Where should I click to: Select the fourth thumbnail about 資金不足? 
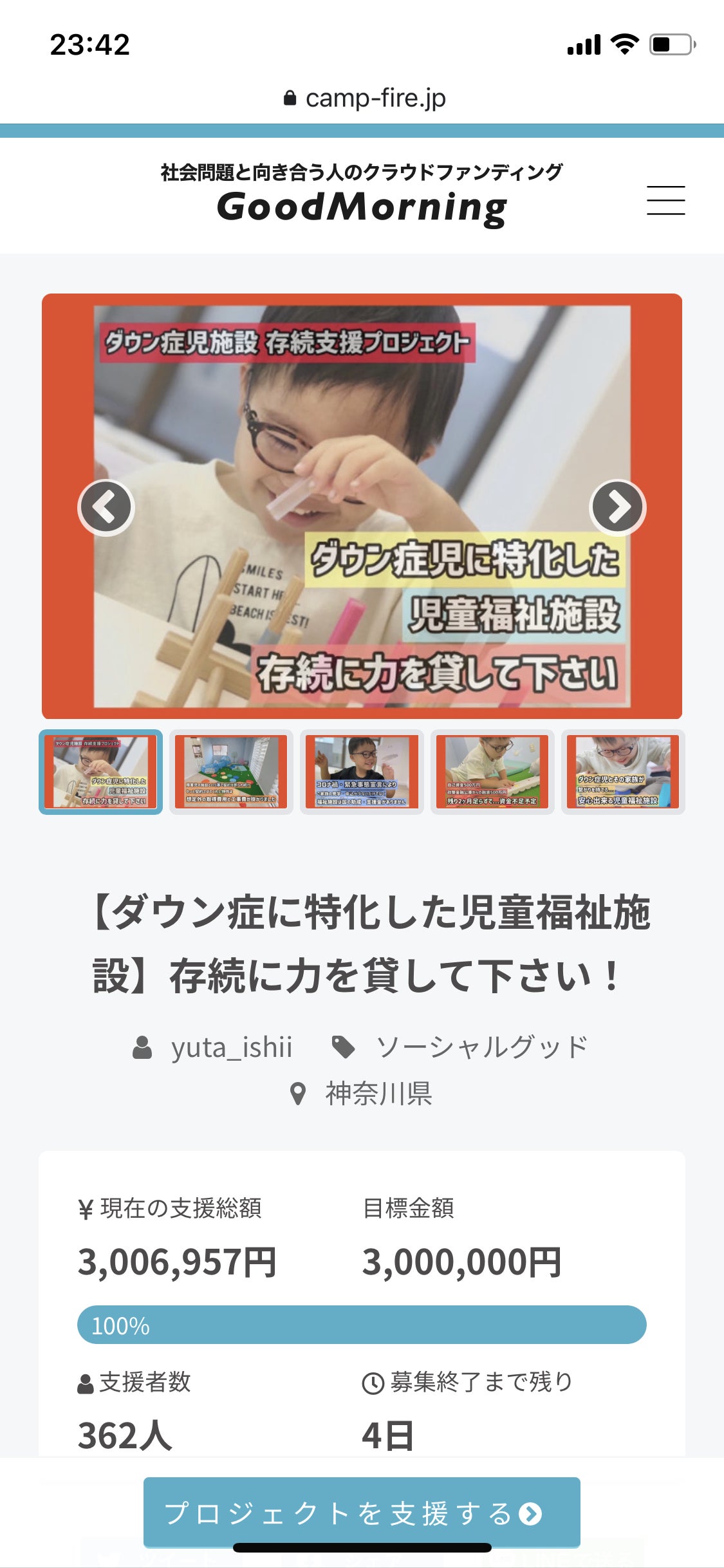tap(492, 772)
